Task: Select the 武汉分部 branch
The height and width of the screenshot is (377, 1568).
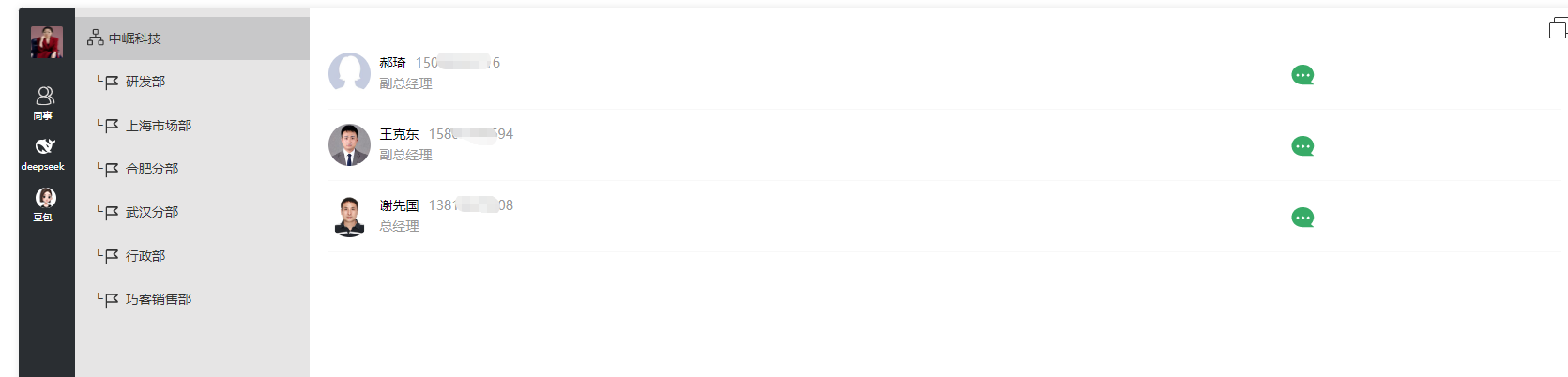Action: pos(152,212)
